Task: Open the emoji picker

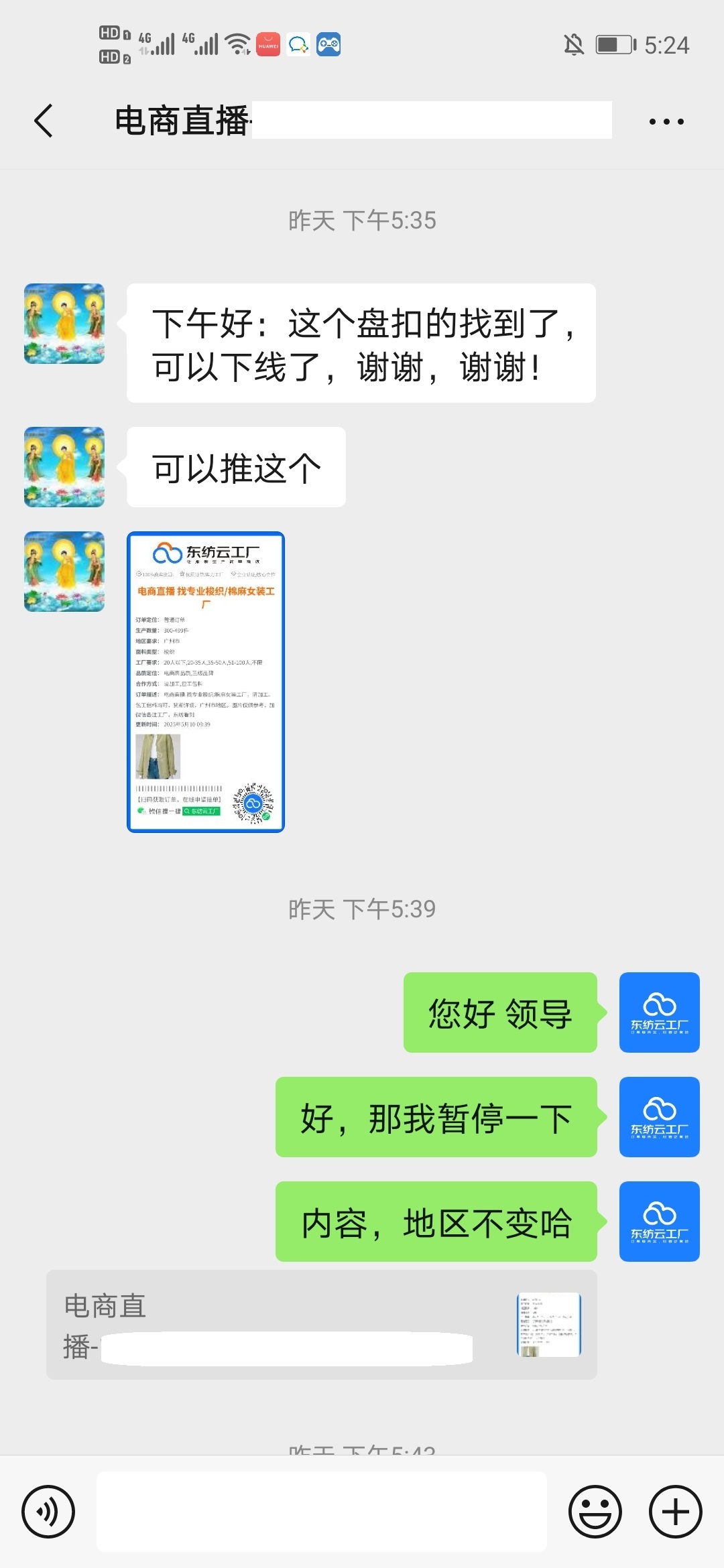Action: pos(595,1512)
